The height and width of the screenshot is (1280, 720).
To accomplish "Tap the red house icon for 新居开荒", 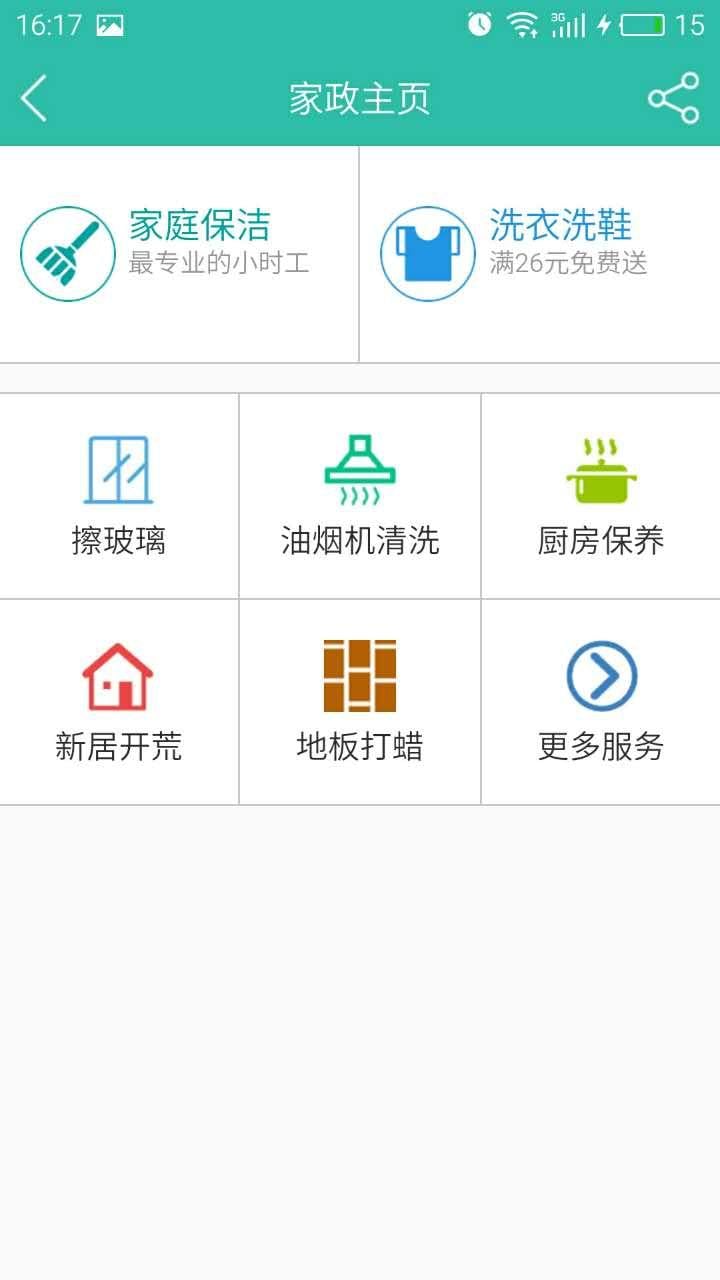I will [119, 676].
